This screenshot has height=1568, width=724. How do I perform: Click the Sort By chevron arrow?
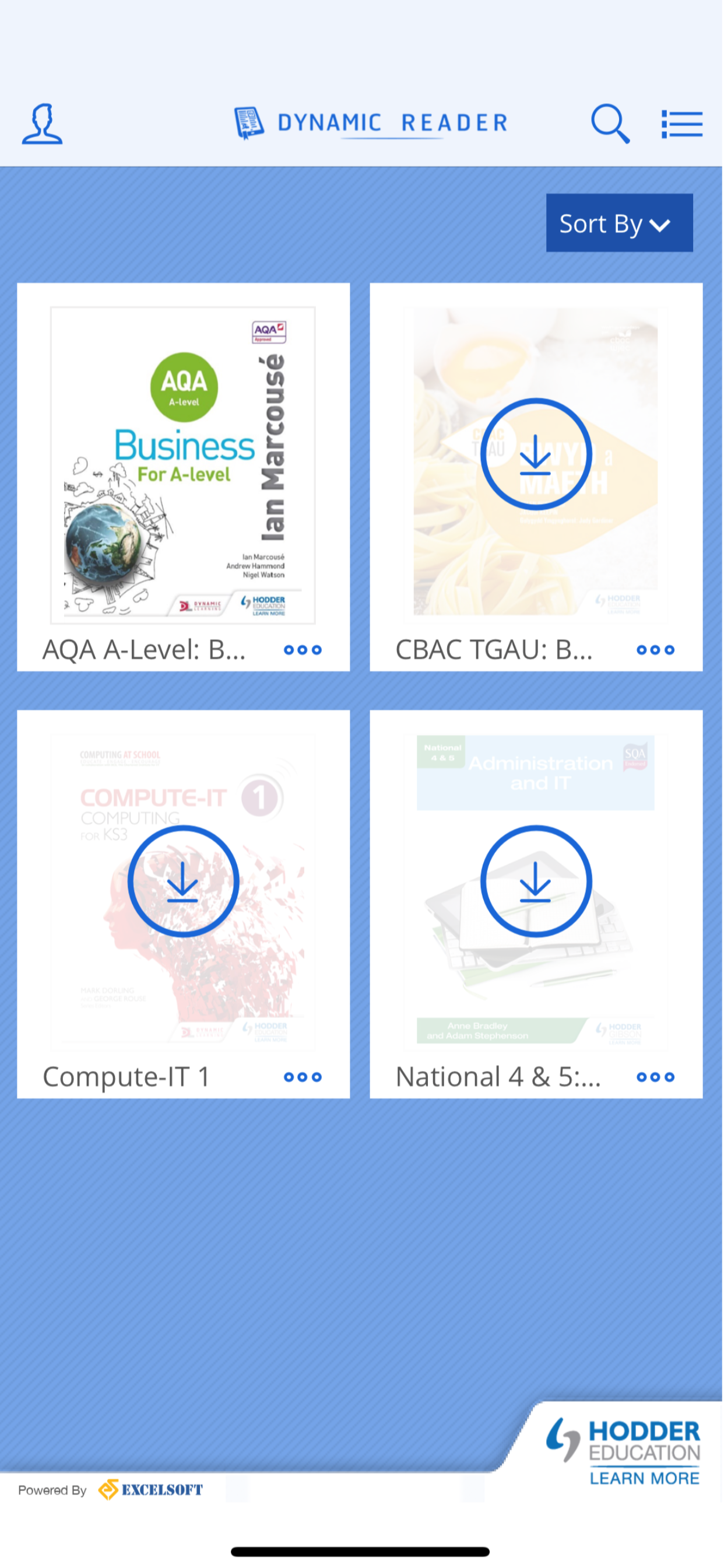point(660,225)
